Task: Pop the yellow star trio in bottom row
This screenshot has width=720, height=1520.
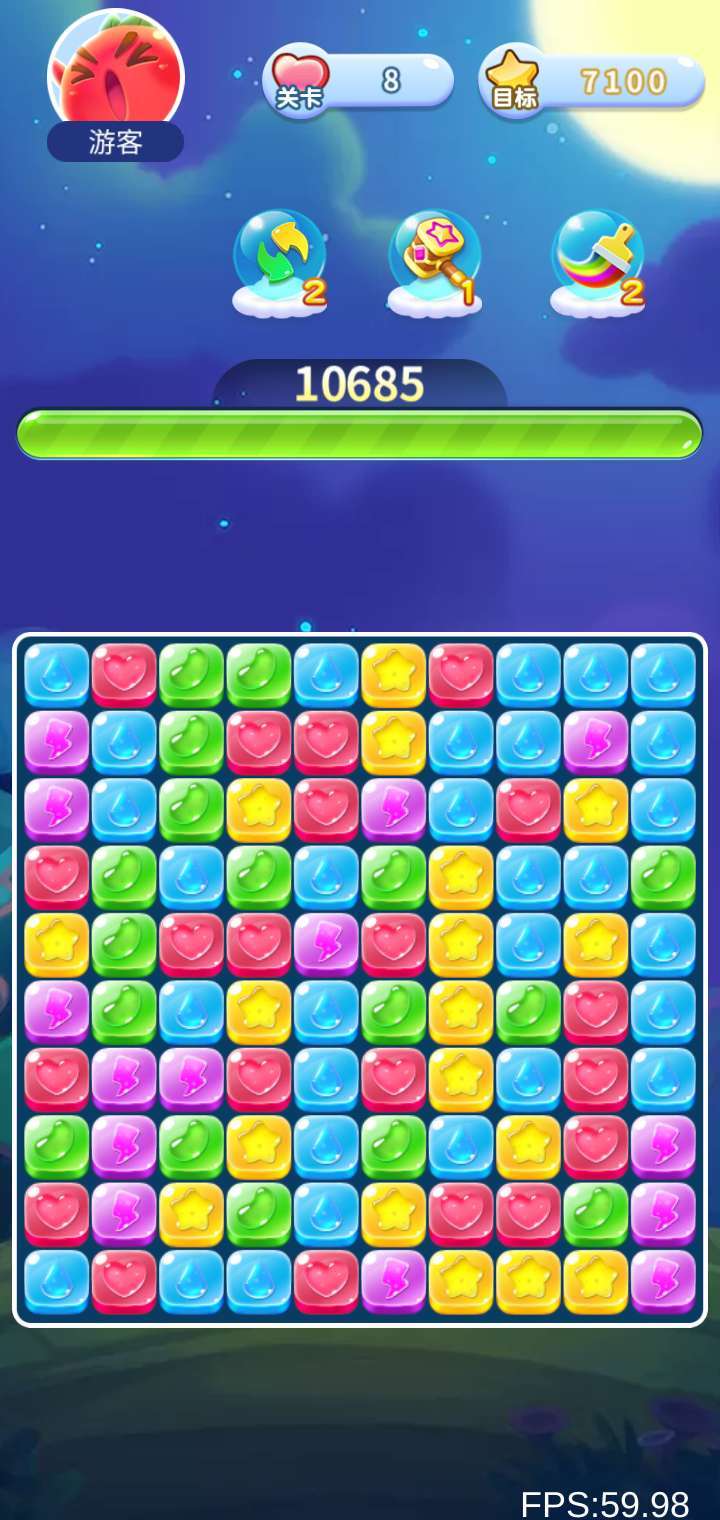Action: tap(528, 1281)
